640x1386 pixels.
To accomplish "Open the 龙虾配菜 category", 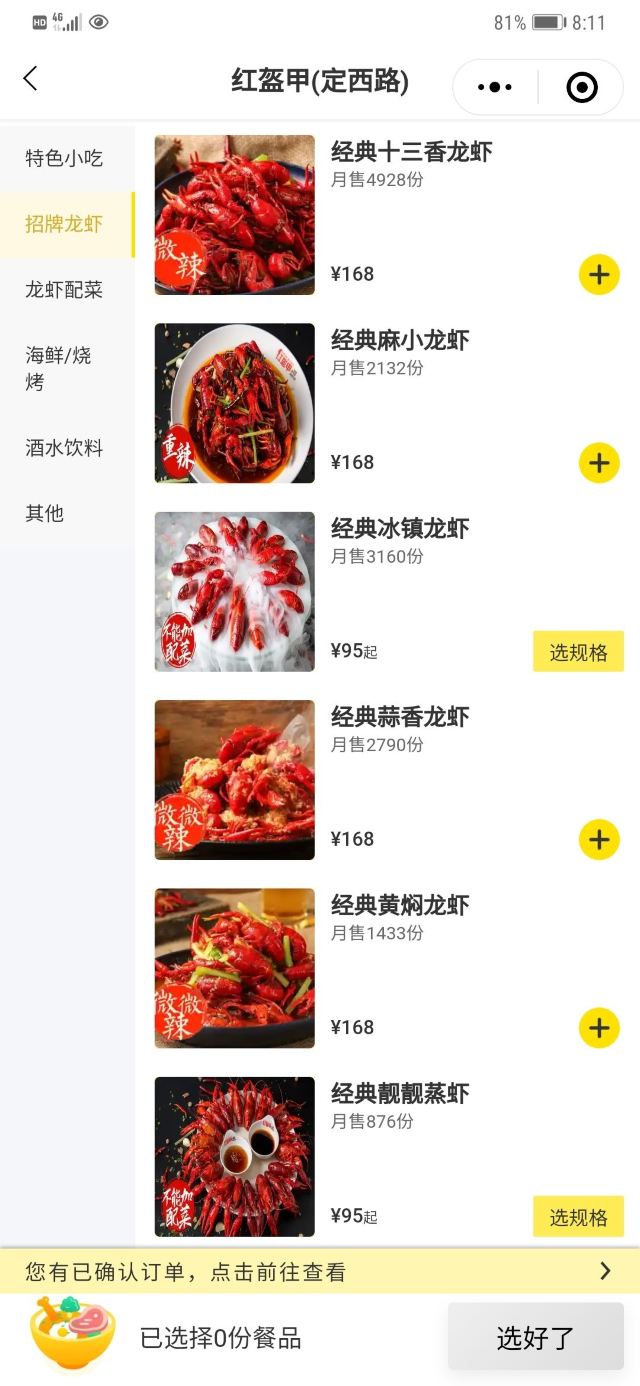I will pos(65,290).
